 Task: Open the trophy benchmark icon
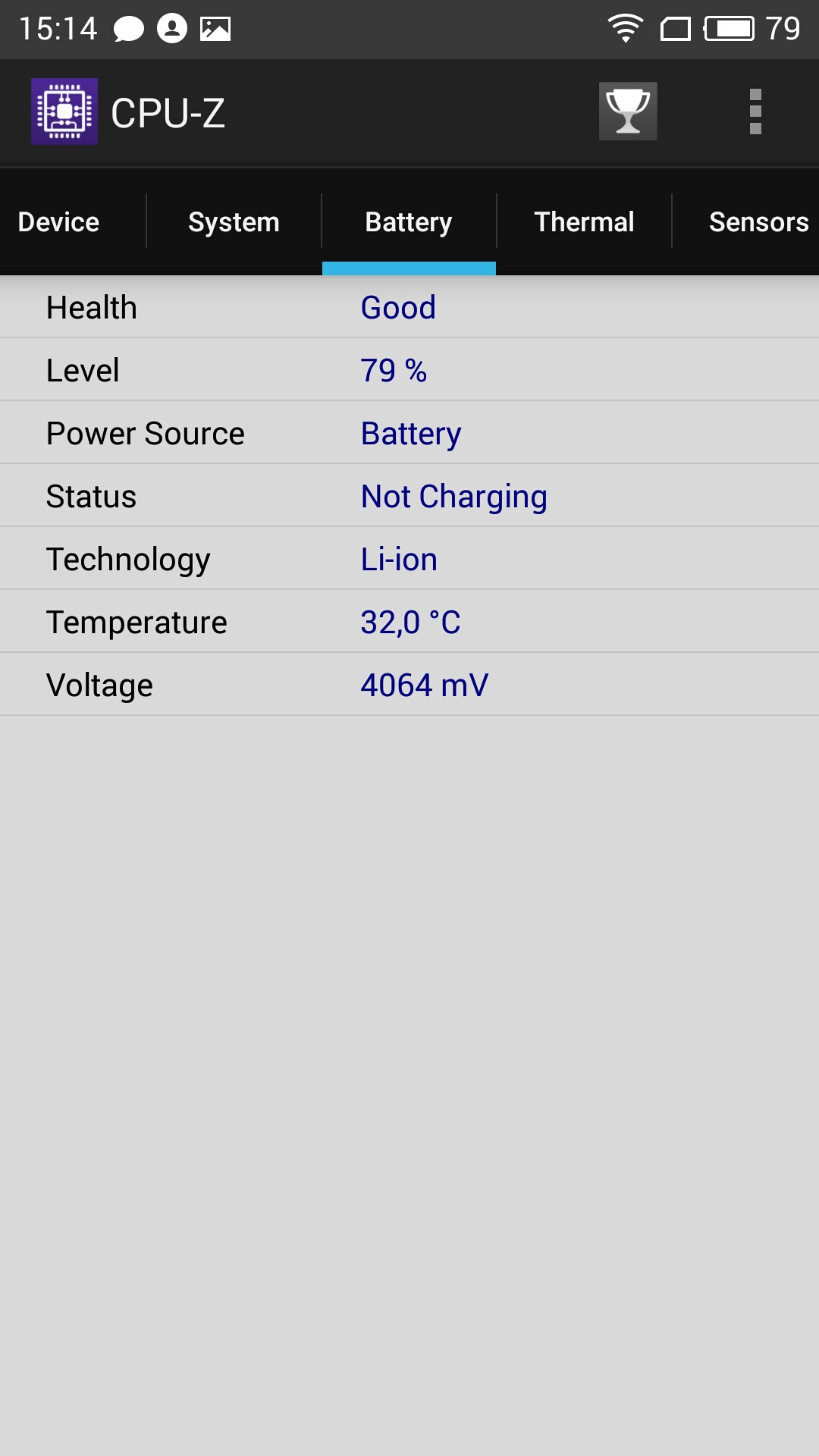pyautogui.click(x=628, y=111)
